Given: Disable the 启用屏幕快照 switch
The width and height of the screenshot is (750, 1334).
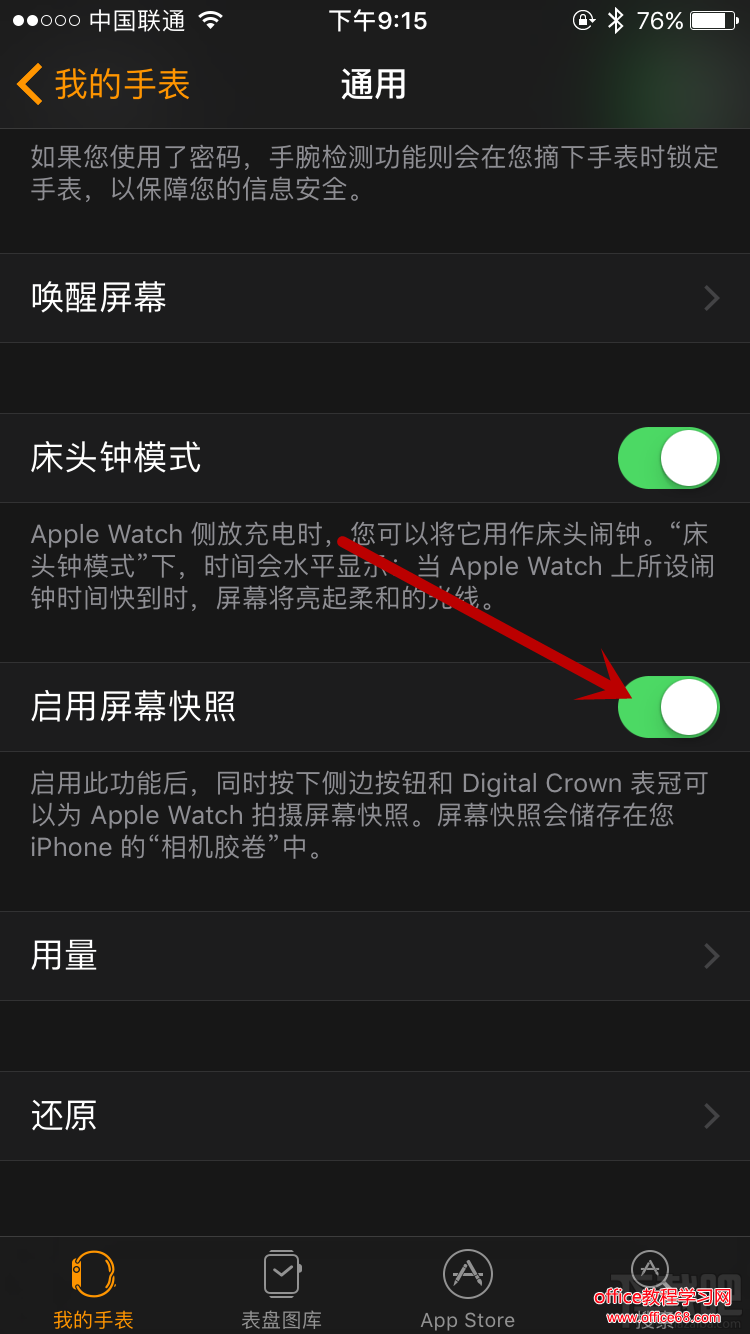Looking at the screenshot, I should (668, 707).
